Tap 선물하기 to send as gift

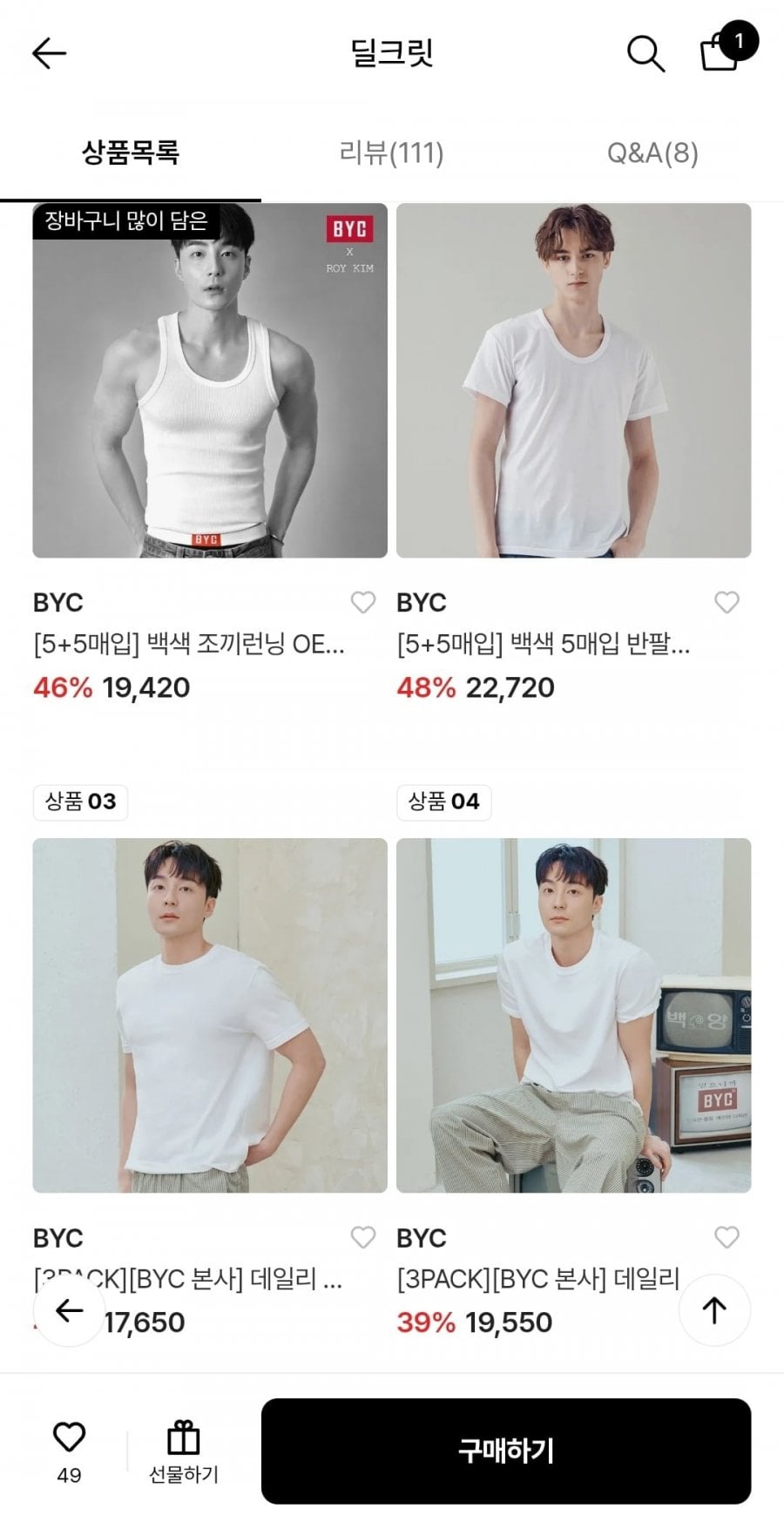tap(183, 1451)
